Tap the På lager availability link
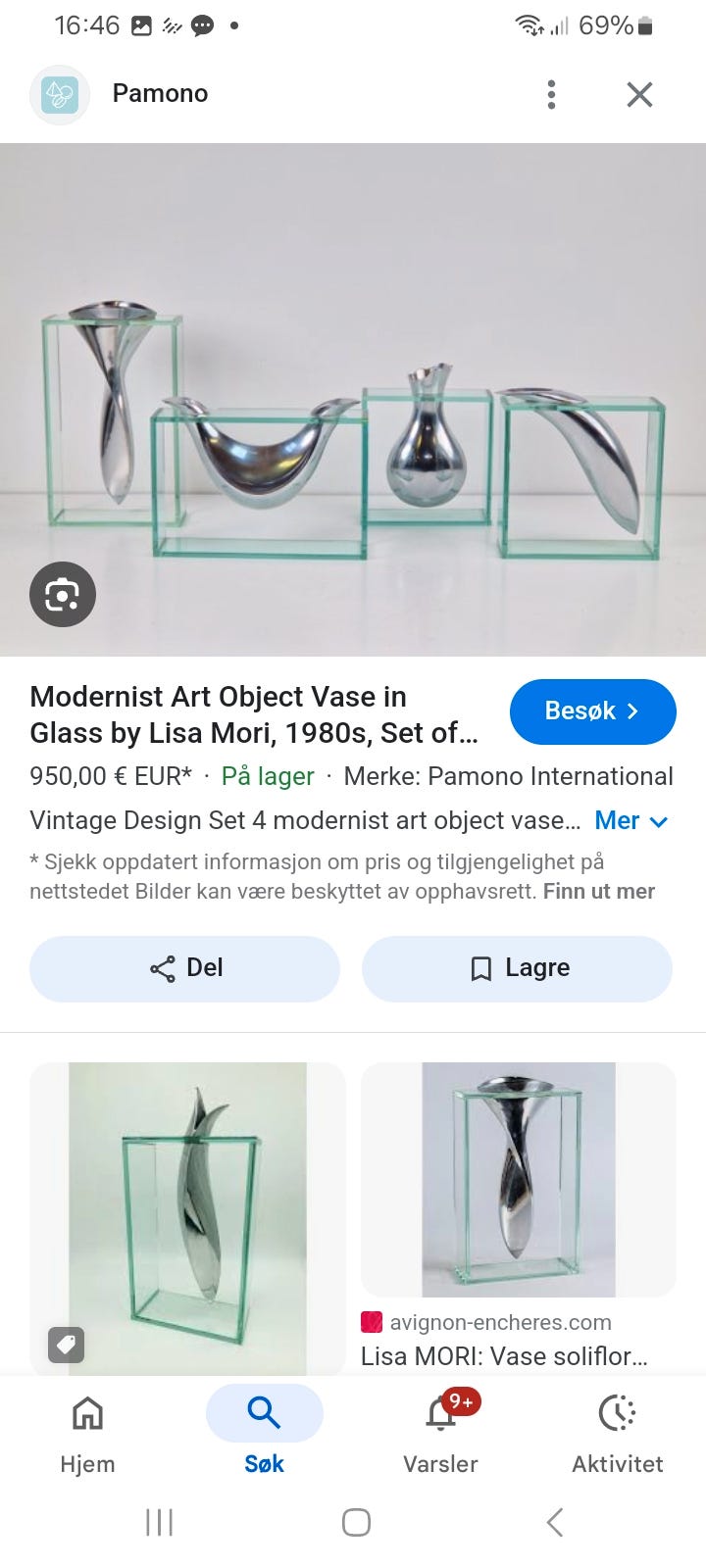Viewport: 706px width, 1568px height. click(x=266, y=776)
